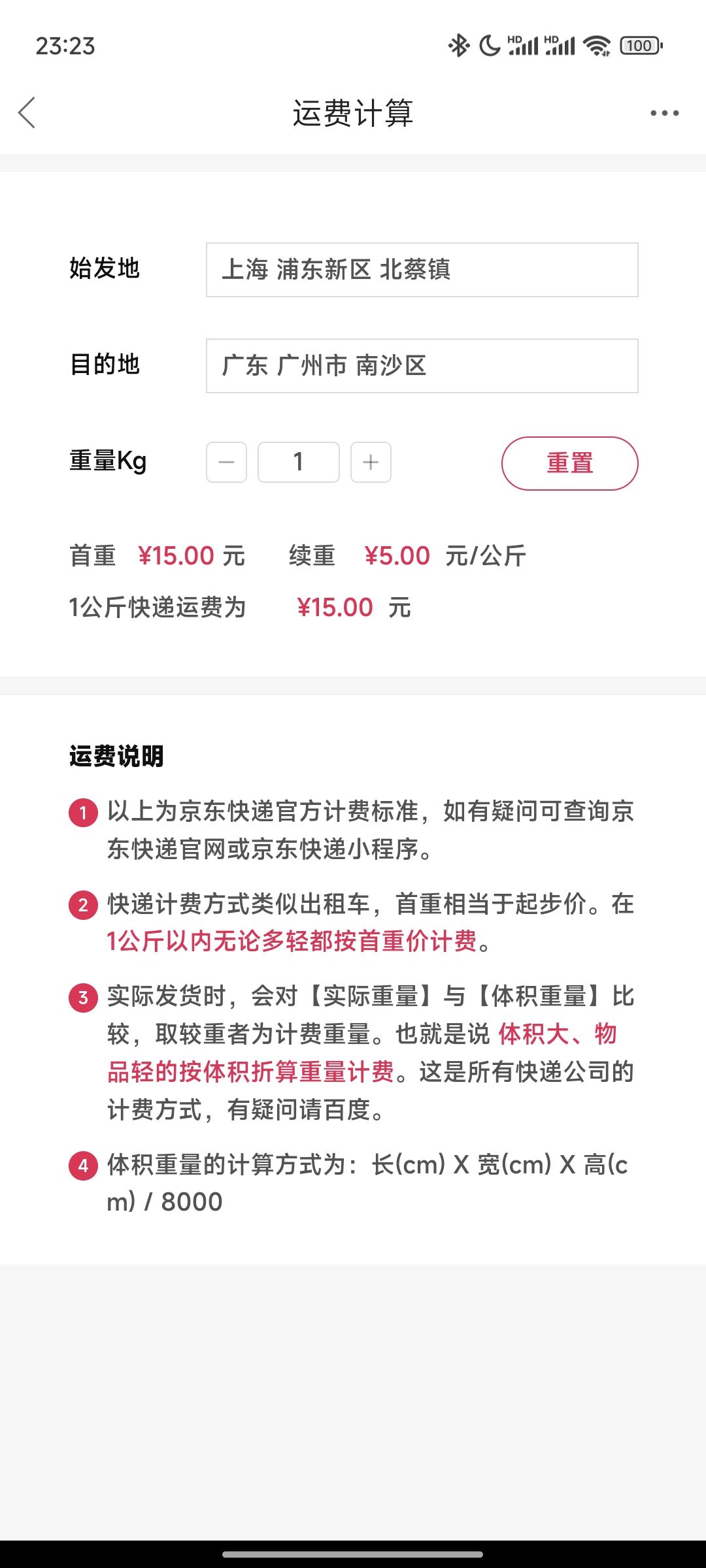Select the 始发地 origin address field
The width and height of the screenshot is (706, 1568).
point(422,270)
